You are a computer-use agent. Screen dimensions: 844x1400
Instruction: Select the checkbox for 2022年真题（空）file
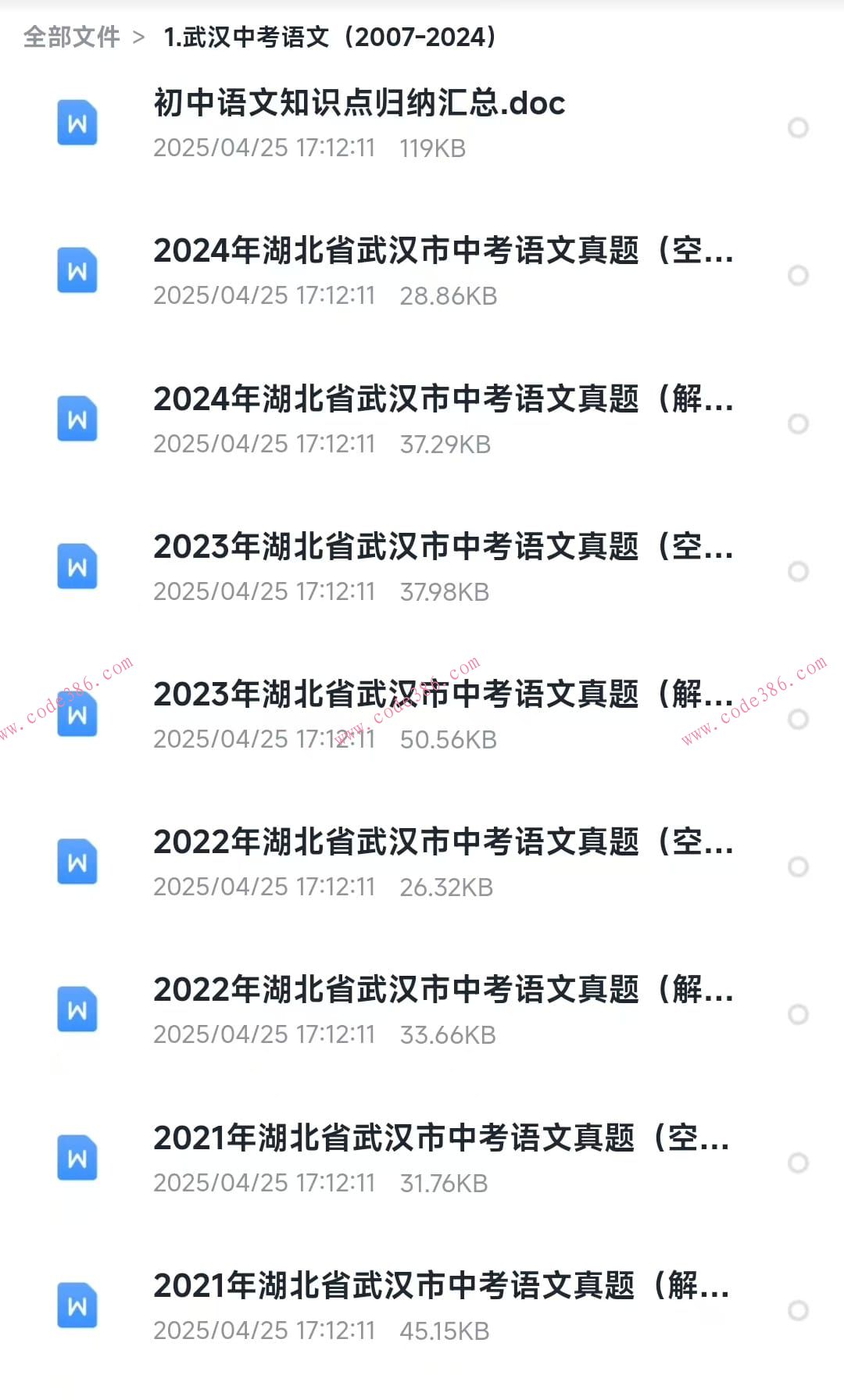[799, 866]
